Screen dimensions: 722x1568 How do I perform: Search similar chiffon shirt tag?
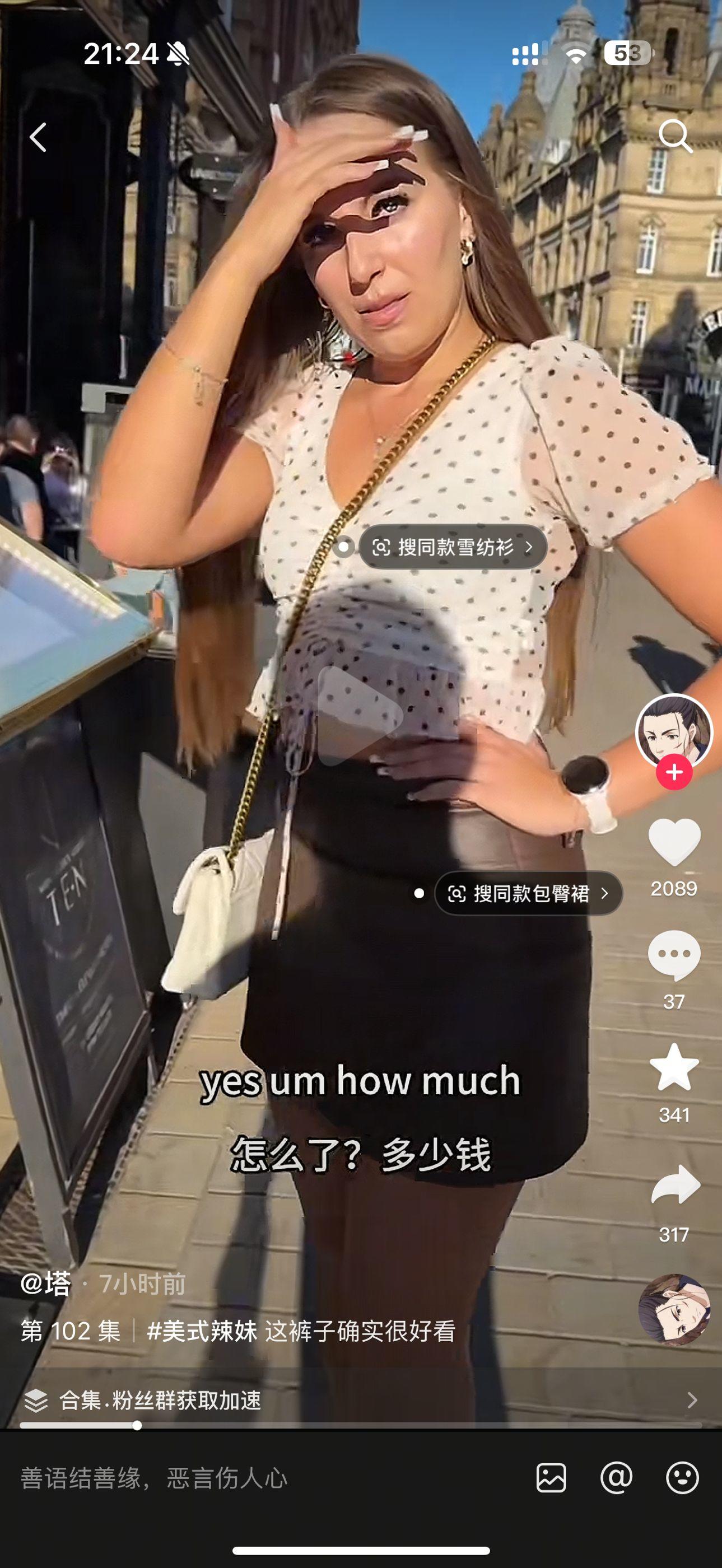point(453,547)
